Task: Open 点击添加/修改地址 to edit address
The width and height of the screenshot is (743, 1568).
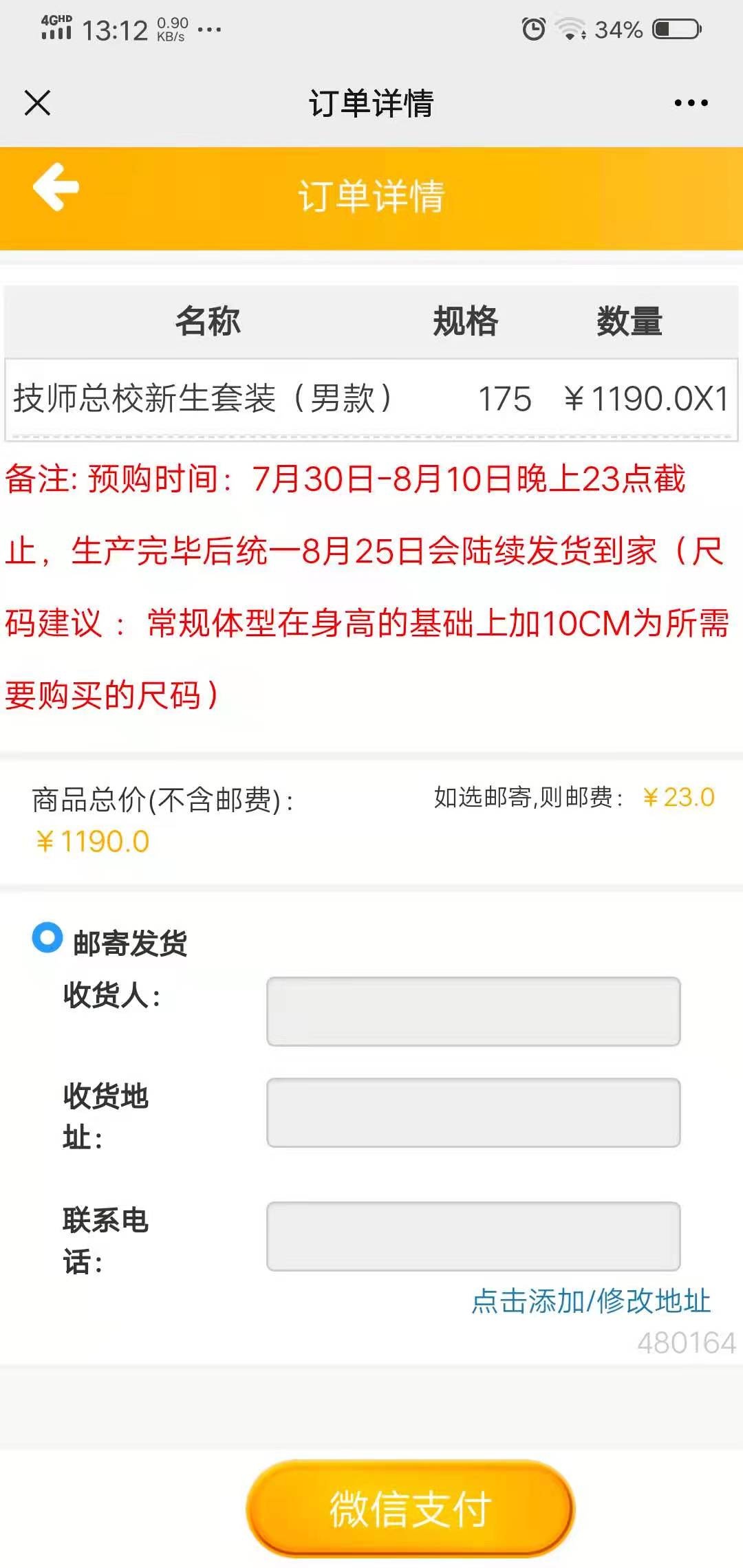Action: tap(591, 1301)
